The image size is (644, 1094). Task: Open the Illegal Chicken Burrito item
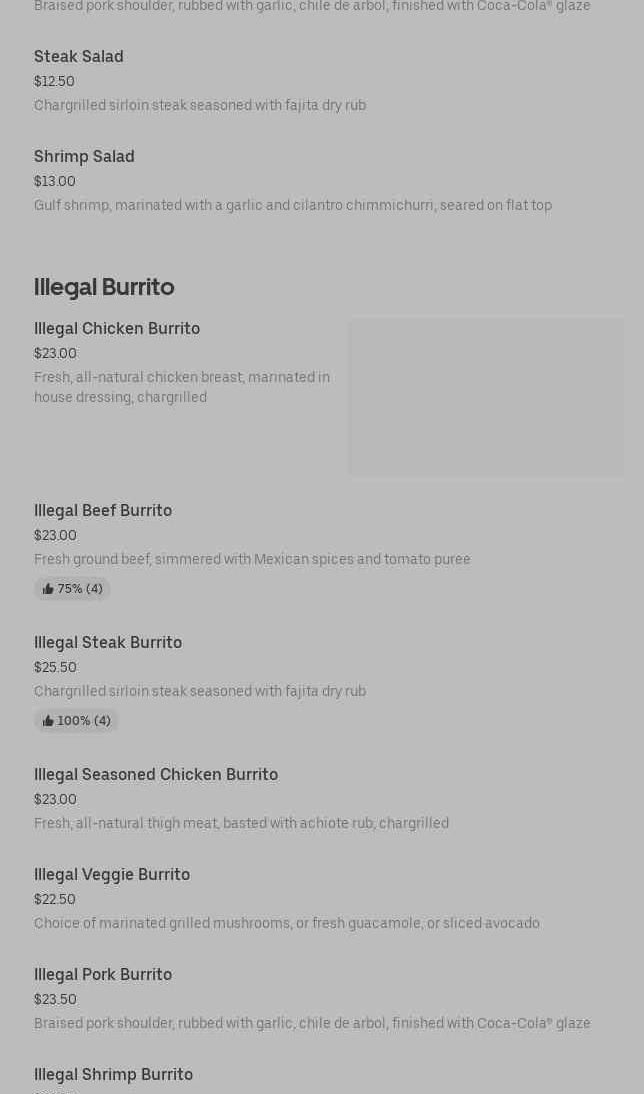[x=117, y=329]
